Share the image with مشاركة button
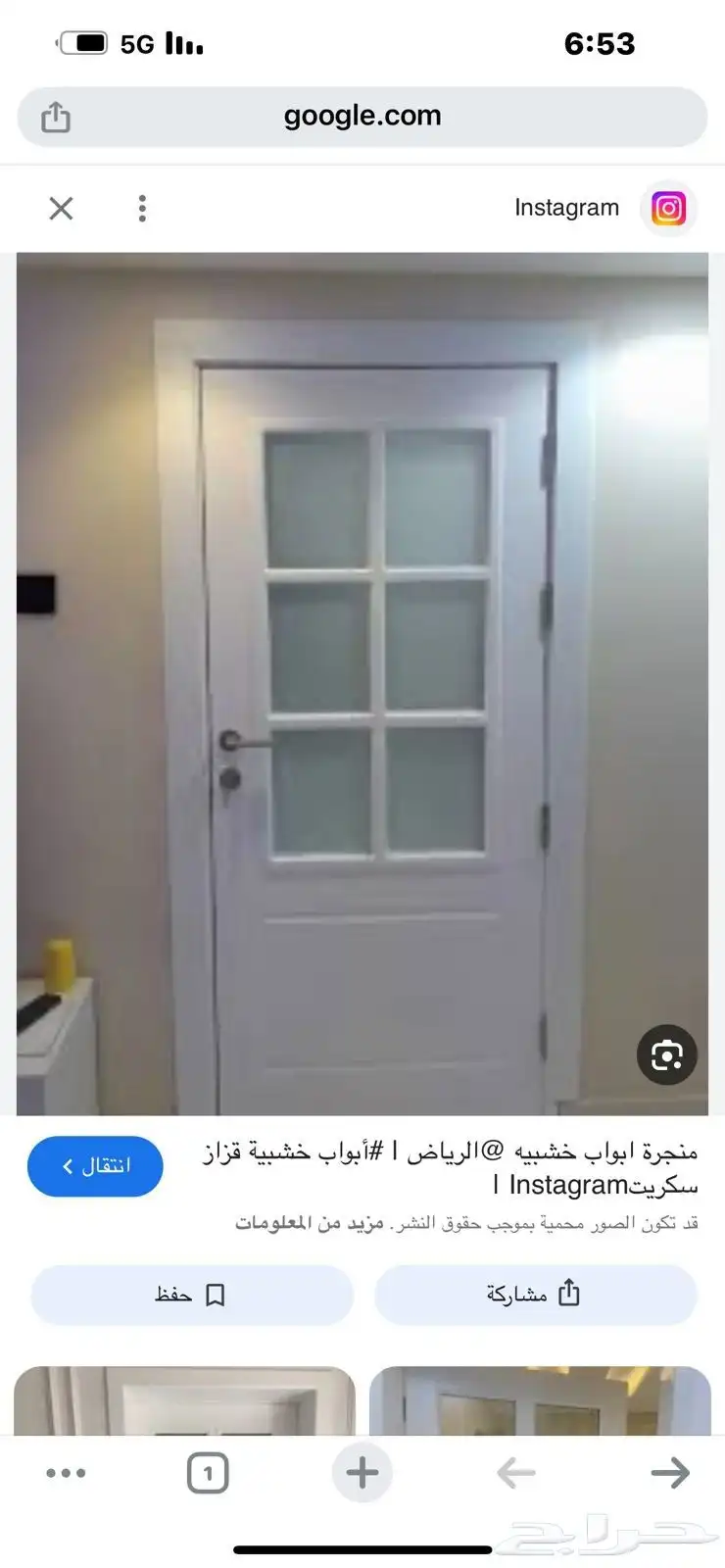725x1568 pixels. [535, 1295]
